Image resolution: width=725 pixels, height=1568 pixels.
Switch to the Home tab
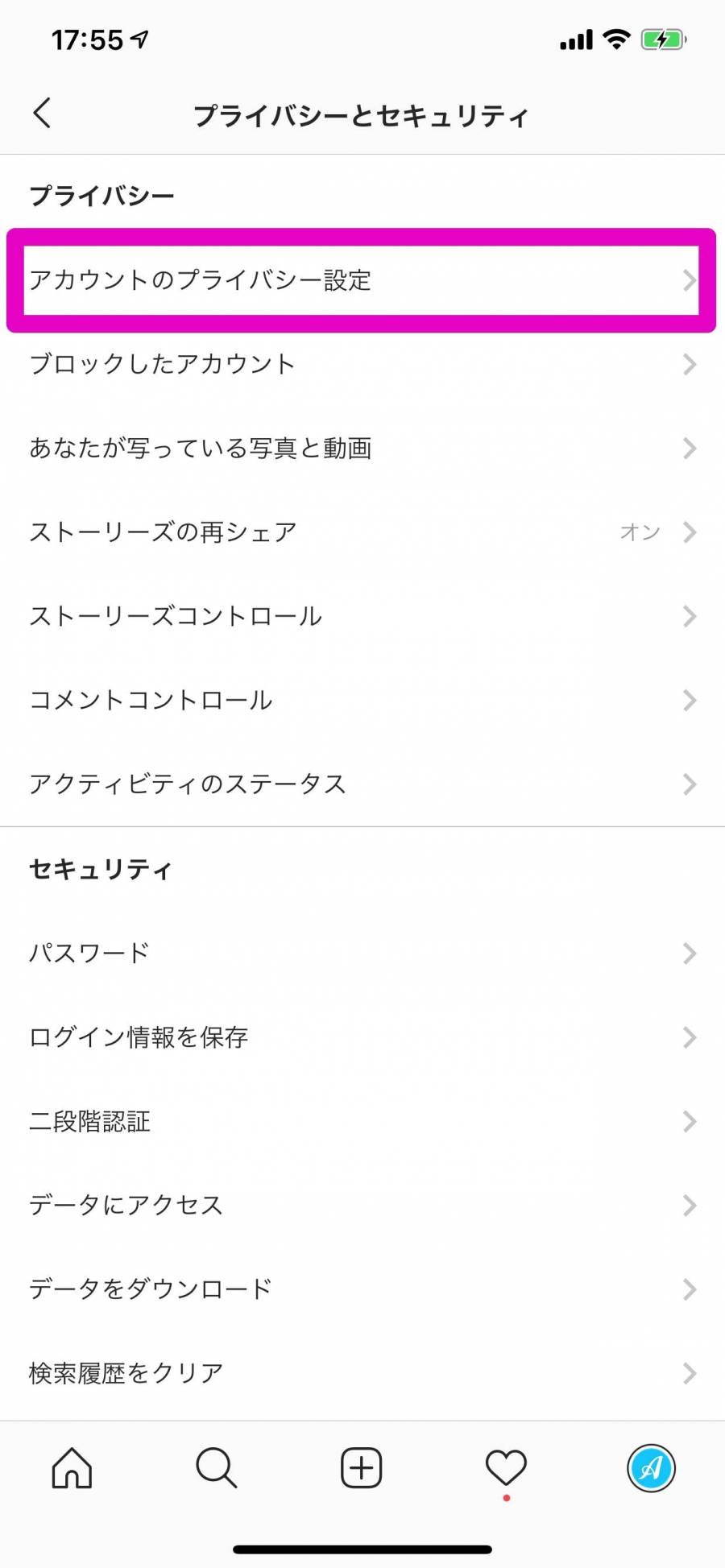coord(72,1467)
